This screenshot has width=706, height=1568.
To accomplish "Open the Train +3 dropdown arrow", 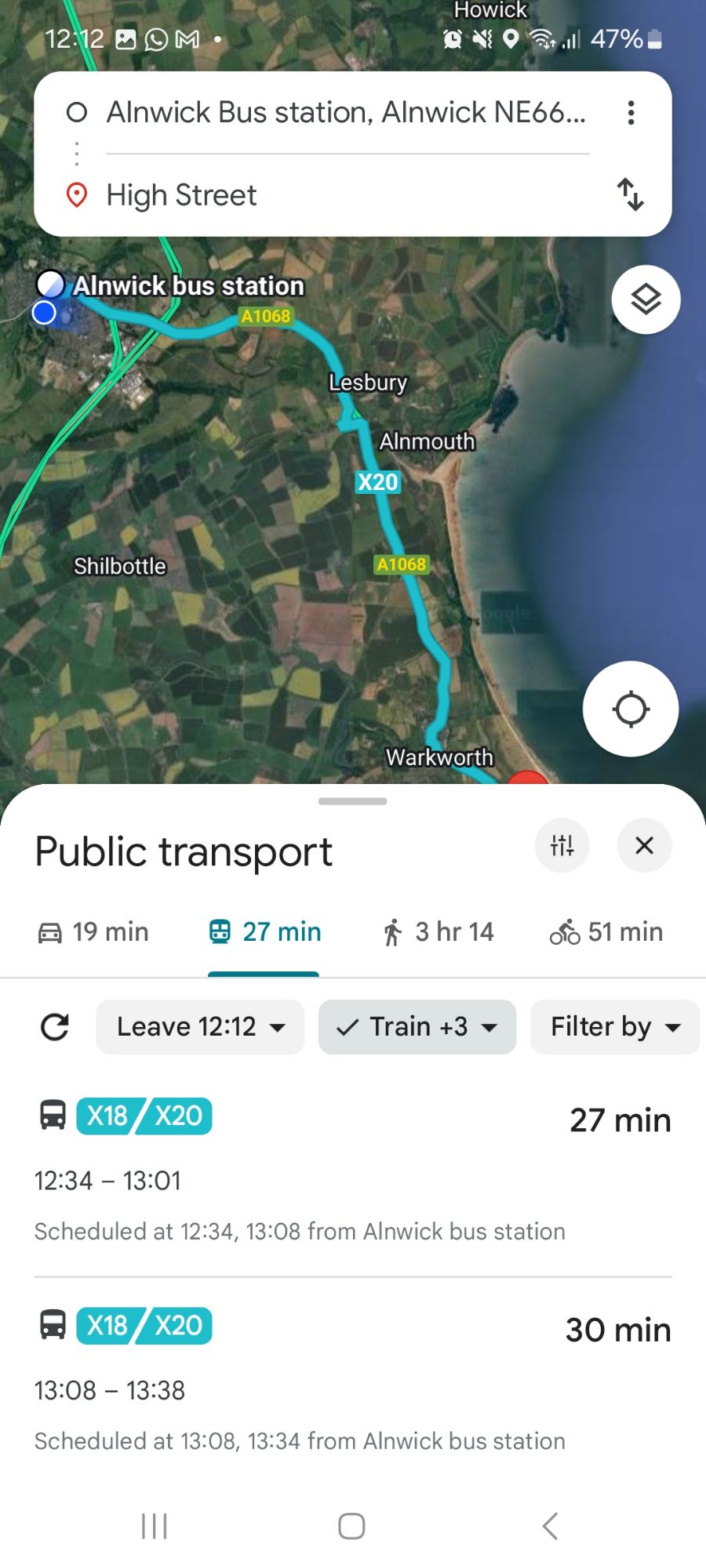I will pyautogui.click(x=488, y=1027).
